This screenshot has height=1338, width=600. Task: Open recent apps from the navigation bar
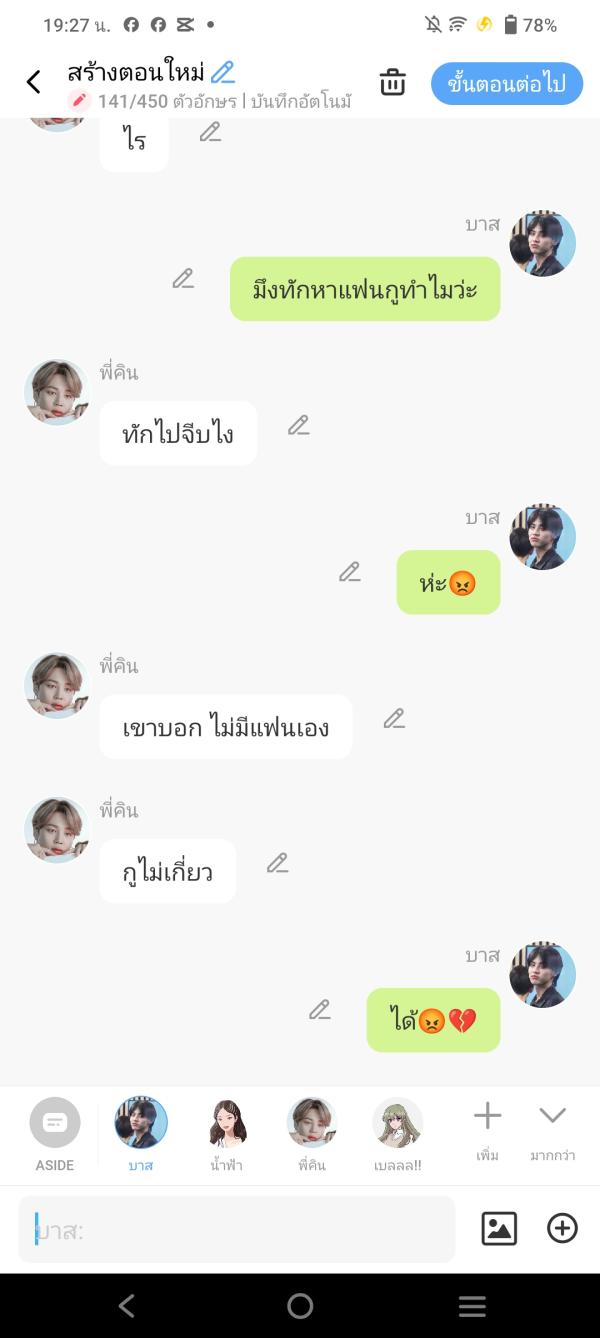[x=472, y=1306]
